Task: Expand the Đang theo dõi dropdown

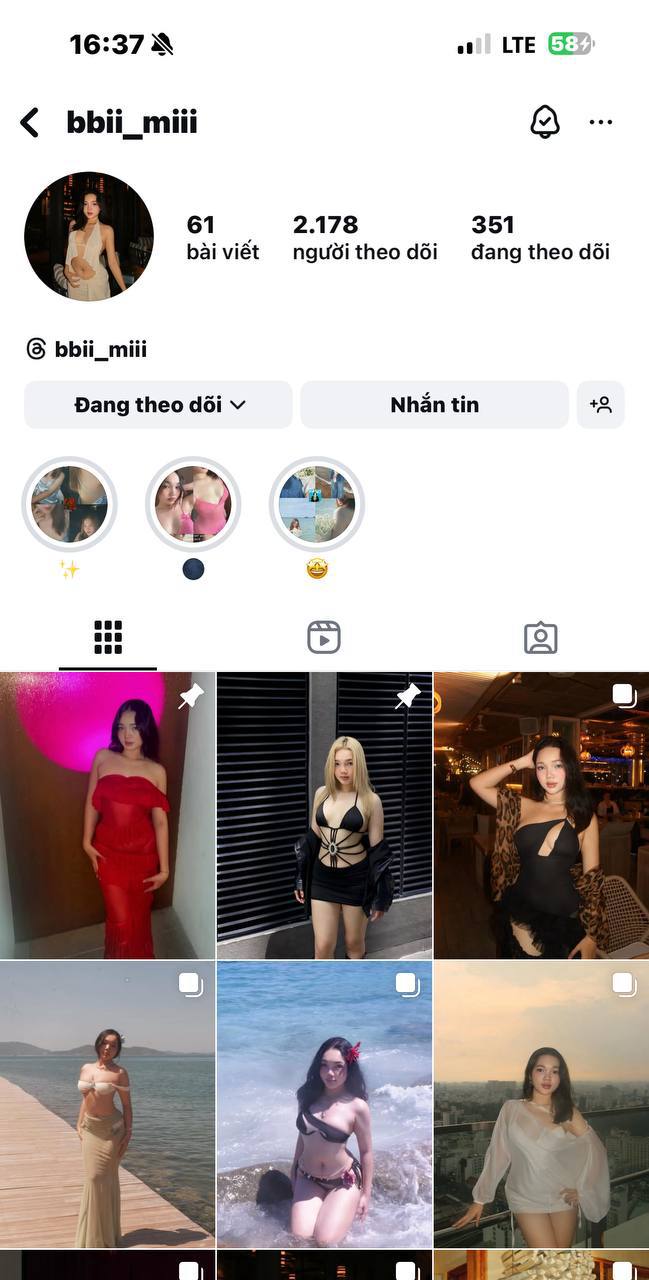Action: [158, 405]
